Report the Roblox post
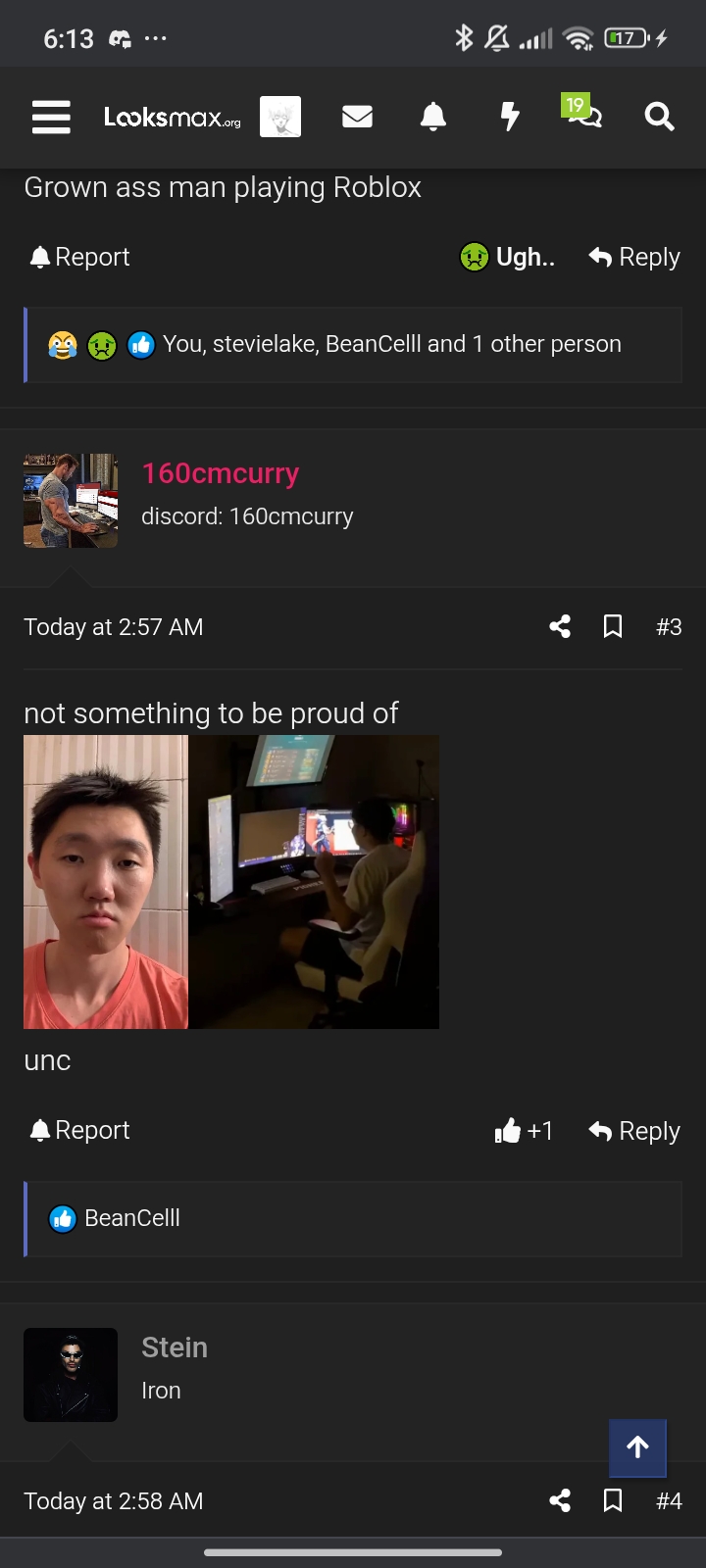This screenshot has height=1568, width=706. (x=80, y=257)
